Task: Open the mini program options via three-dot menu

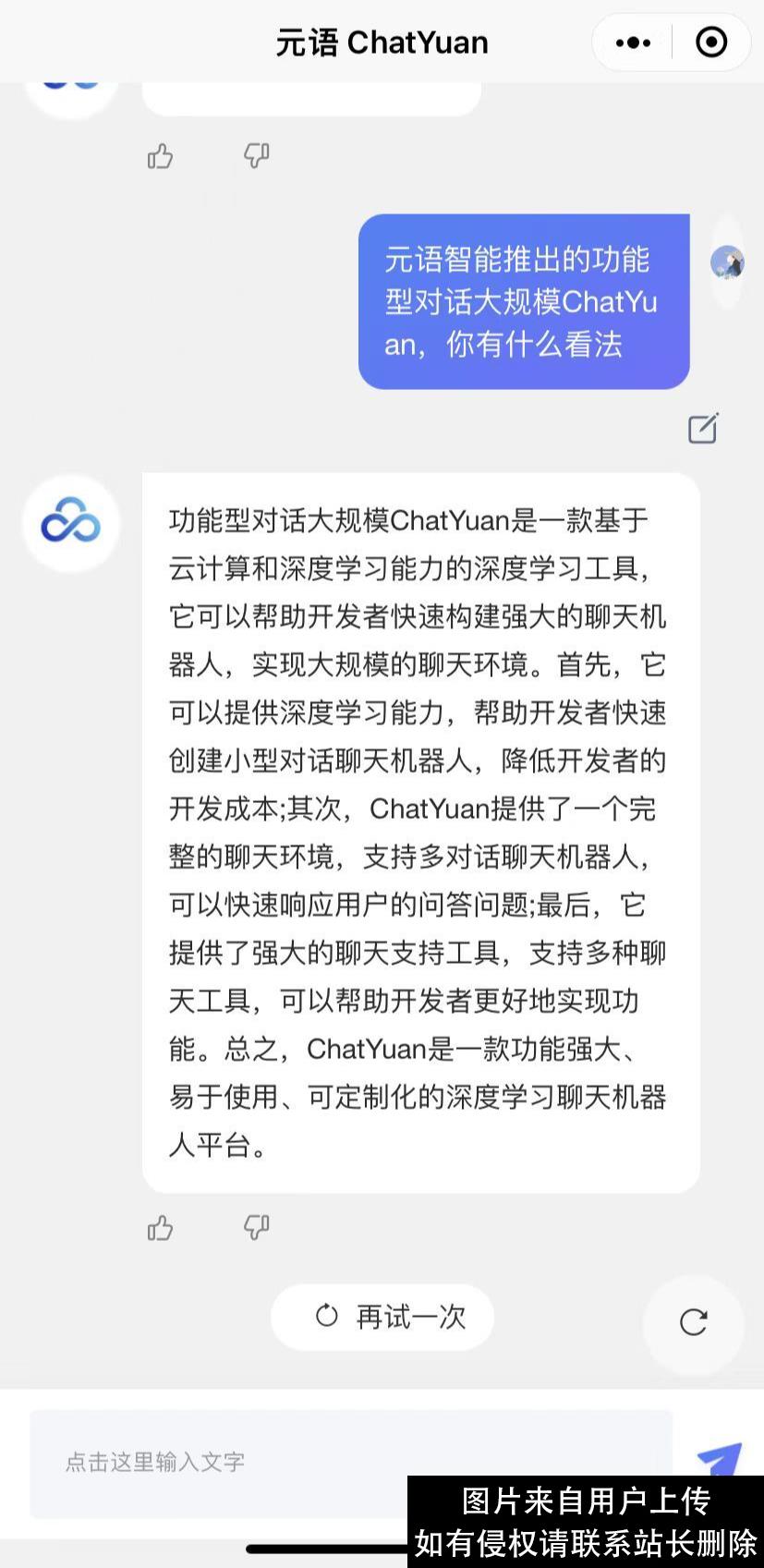Action: 632,42
